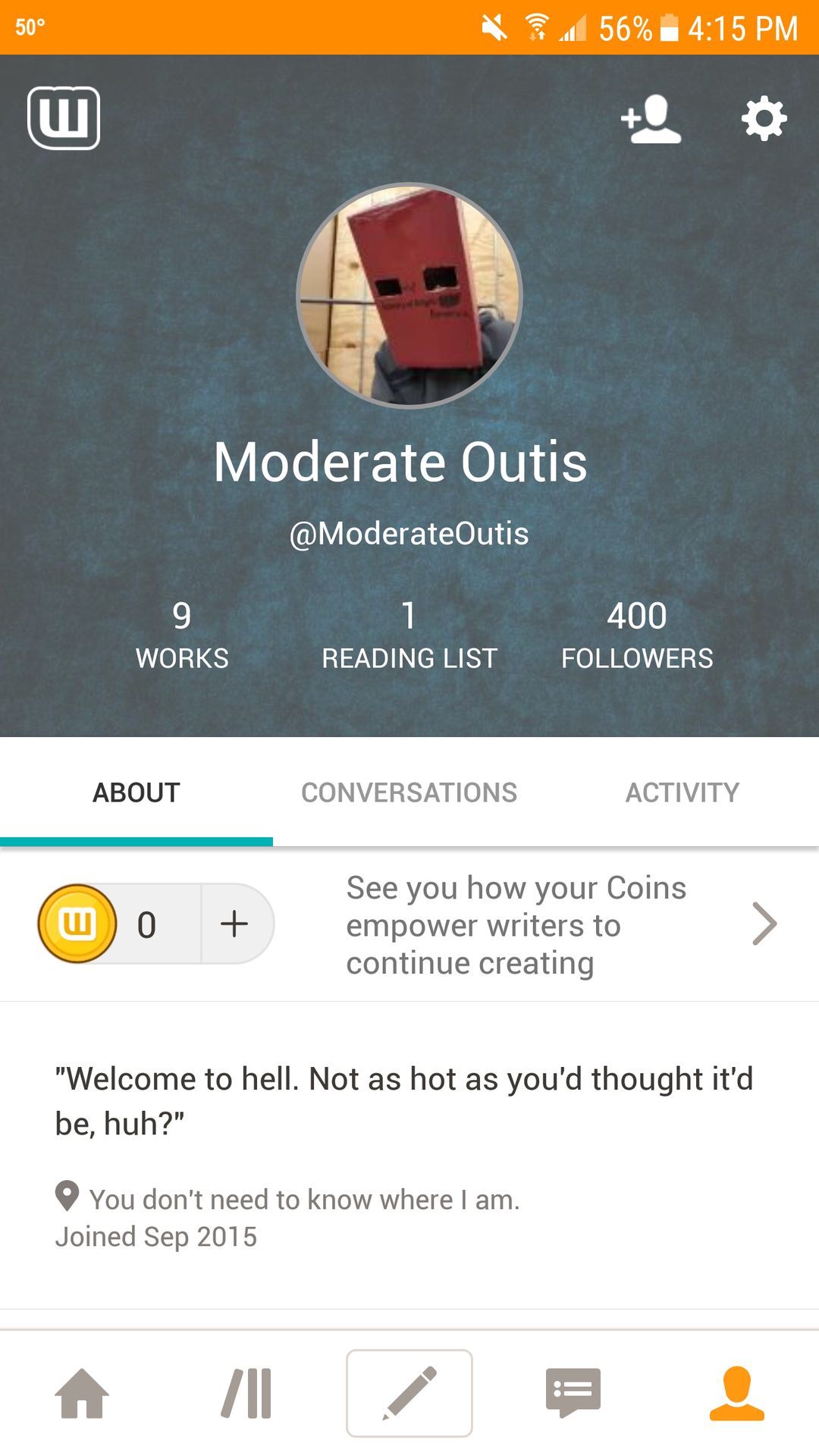Open the settings gear icon
The height and width of the screenshot is (1456, 819).
[x=764, y=118]
